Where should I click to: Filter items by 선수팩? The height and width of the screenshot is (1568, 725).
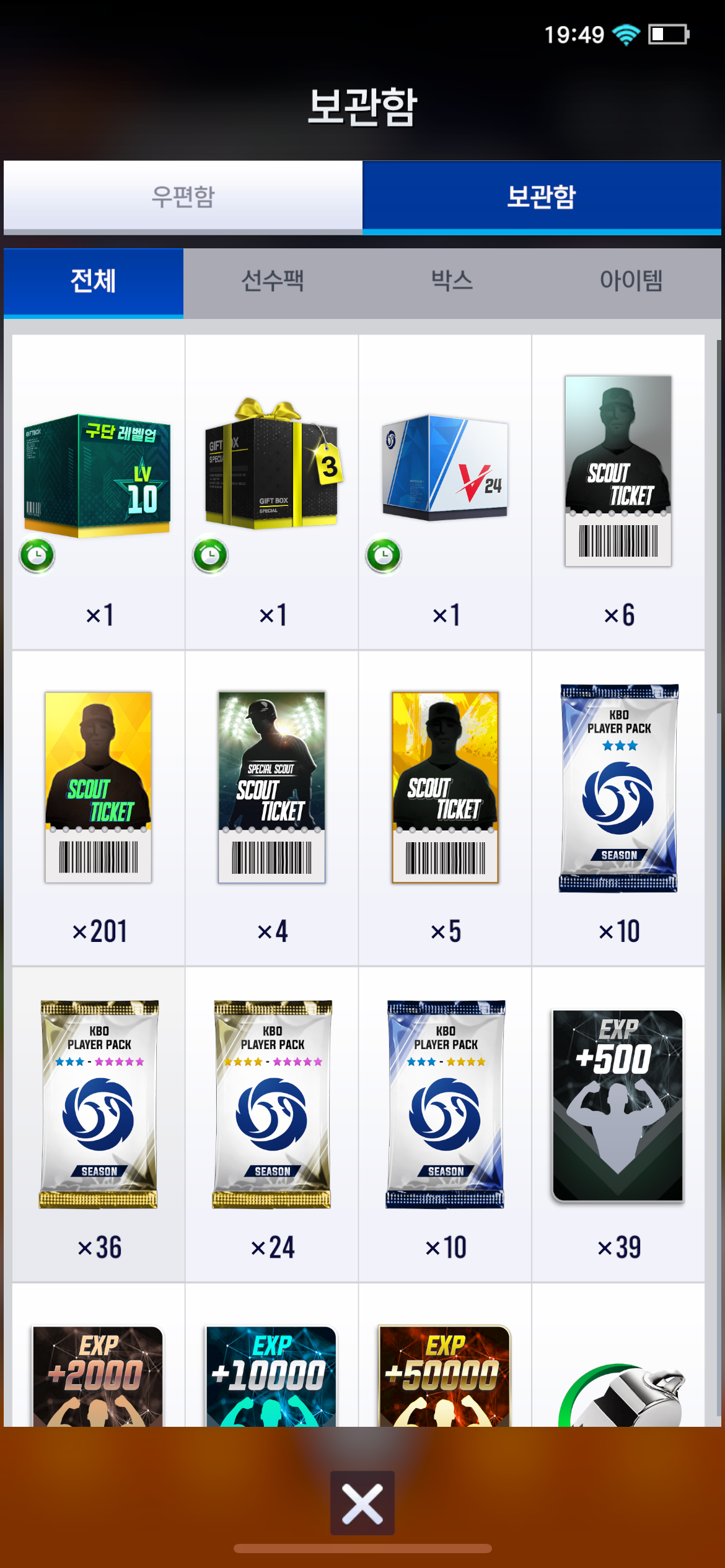(273, 282)
